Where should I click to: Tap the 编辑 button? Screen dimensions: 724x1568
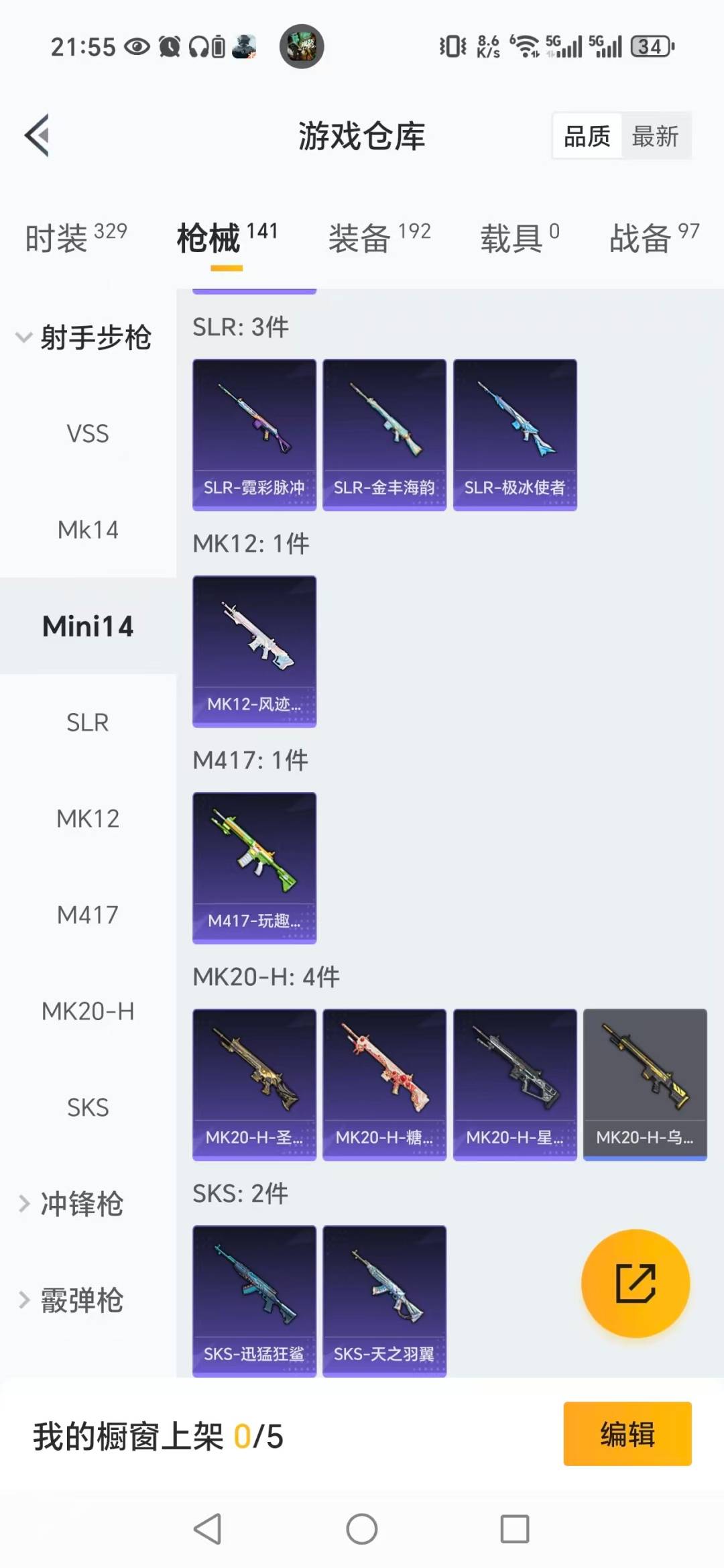pyautogui.click(x=627, y=1433)
